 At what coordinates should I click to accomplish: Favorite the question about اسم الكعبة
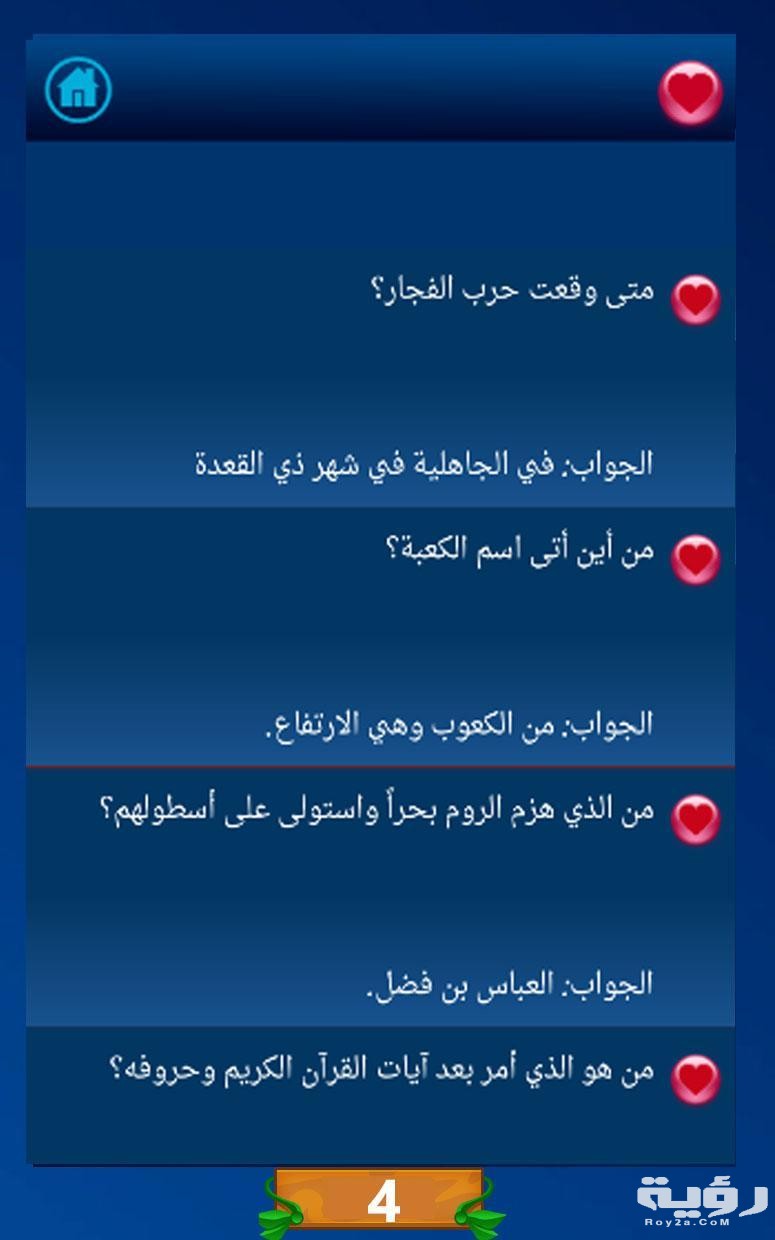(x=695, y=559)
